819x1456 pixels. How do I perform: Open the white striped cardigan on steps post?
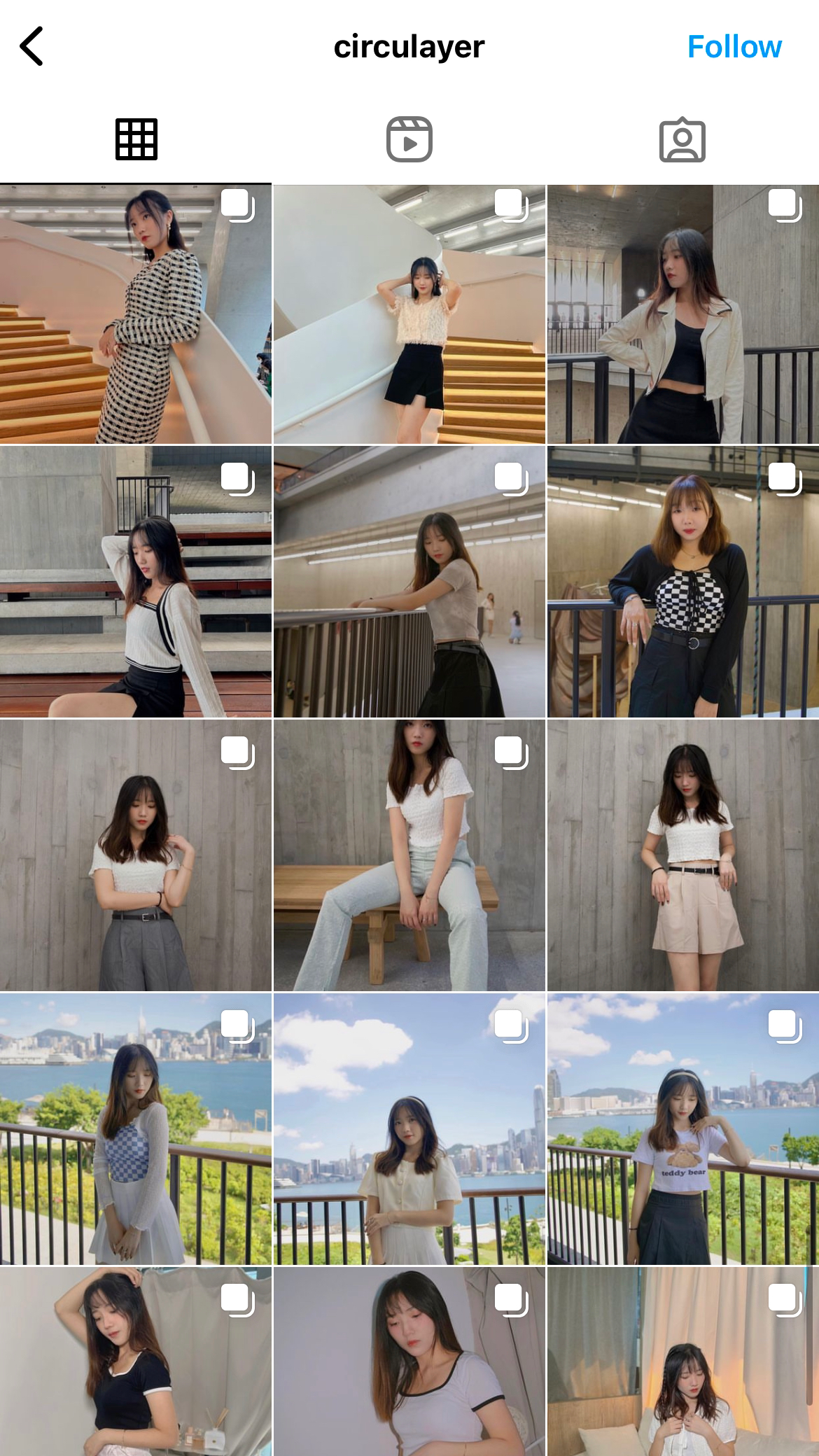[x=136, y=582]
